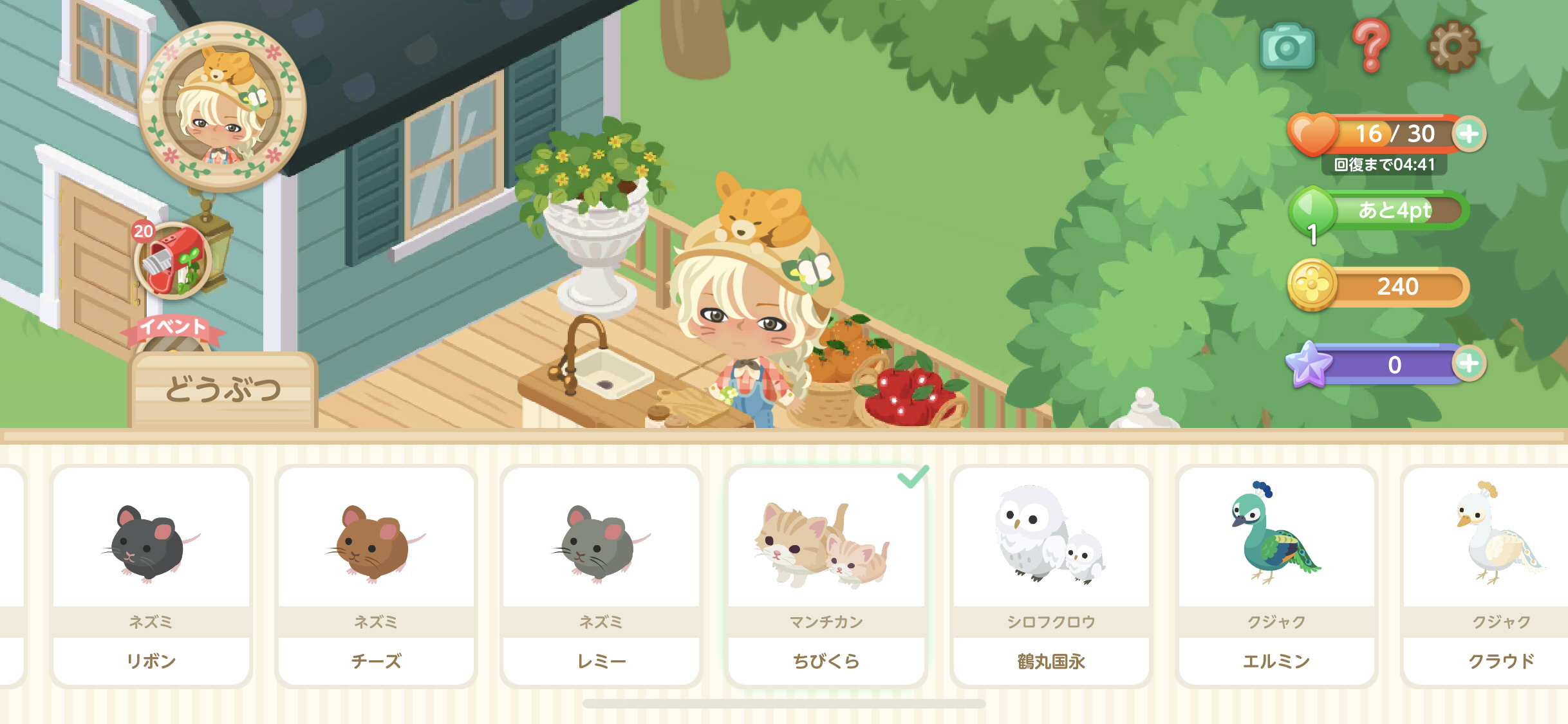Select the チーズ mouse card
The height and width of the screenshot is (724, 1568).
tap(376, 576)
